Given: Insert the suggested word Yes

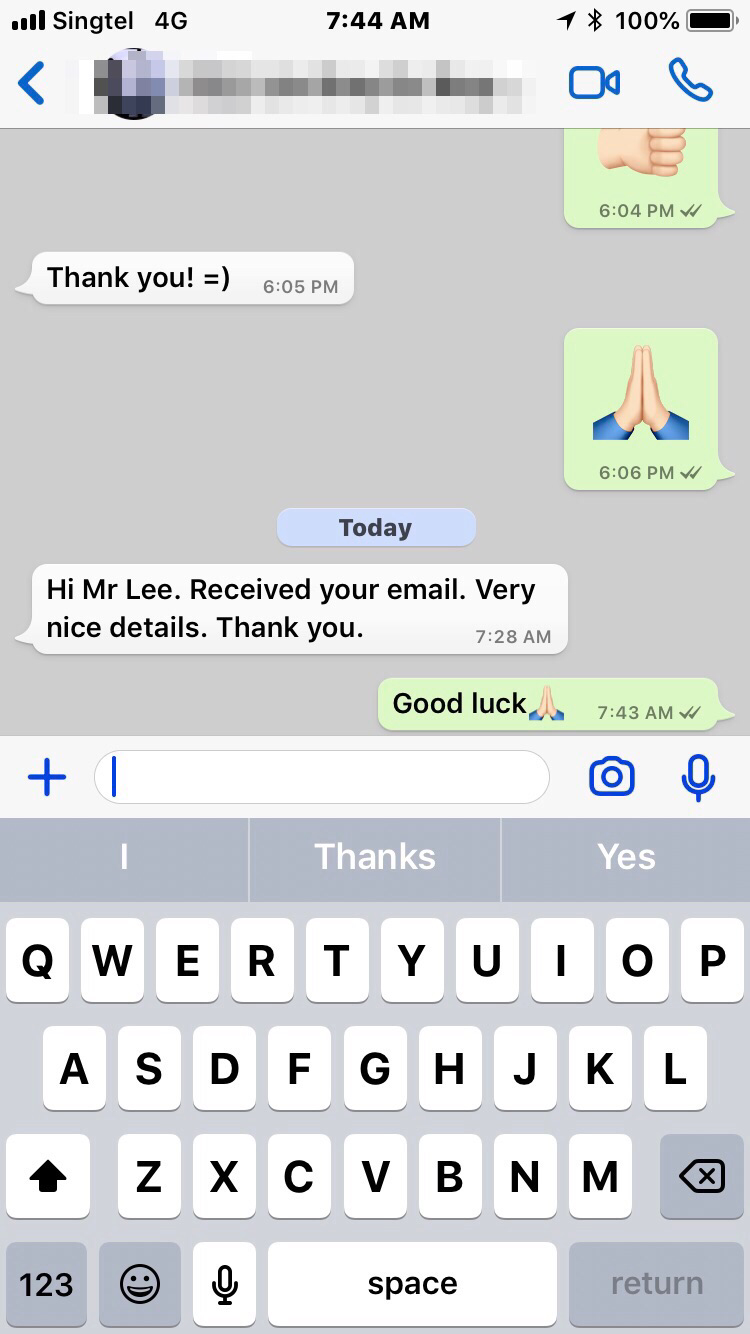Looking at the screenshot, I should point(626,857).
